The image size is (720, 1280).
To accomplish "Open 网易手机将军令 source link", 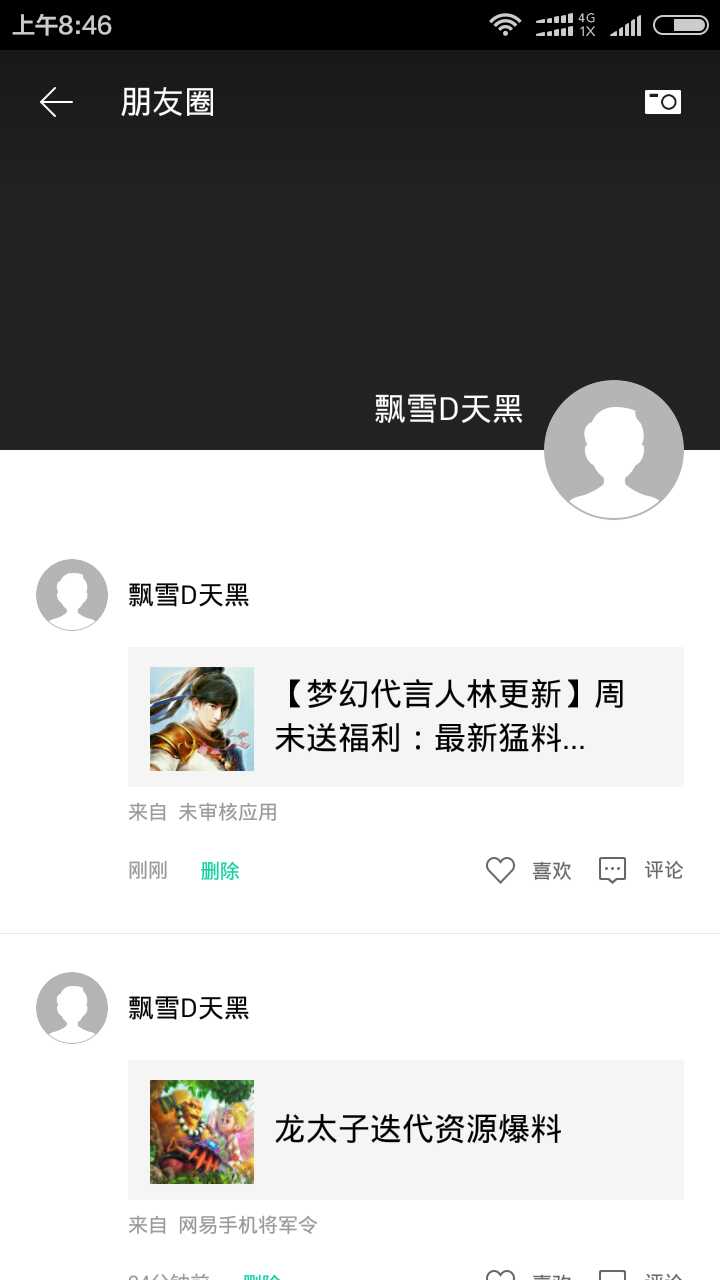I will (247, 1225).
